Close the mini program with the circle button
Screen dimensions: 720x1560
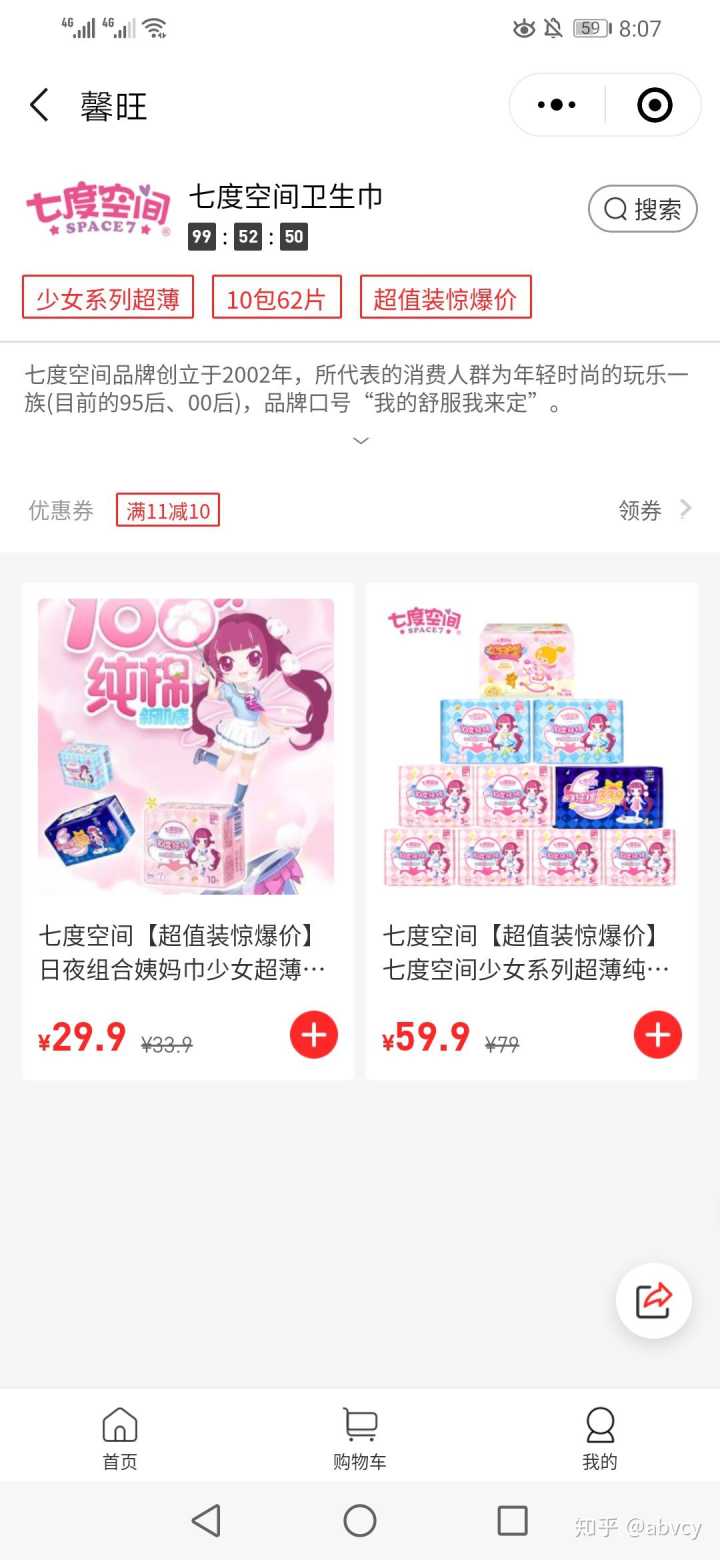click(x=654, y=105)
